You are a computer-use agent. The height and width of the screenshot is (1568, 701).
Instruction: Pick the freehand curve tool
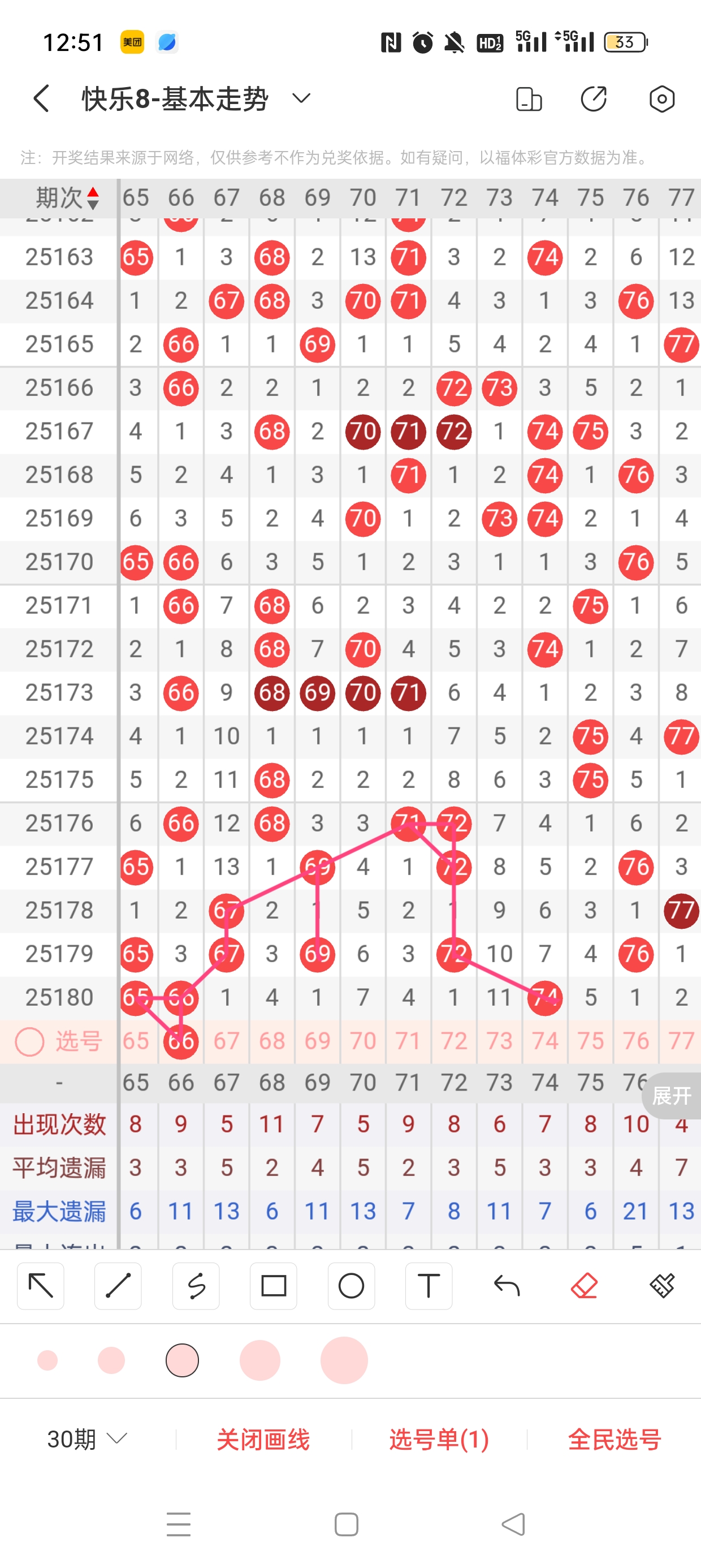coord(196,1286)
